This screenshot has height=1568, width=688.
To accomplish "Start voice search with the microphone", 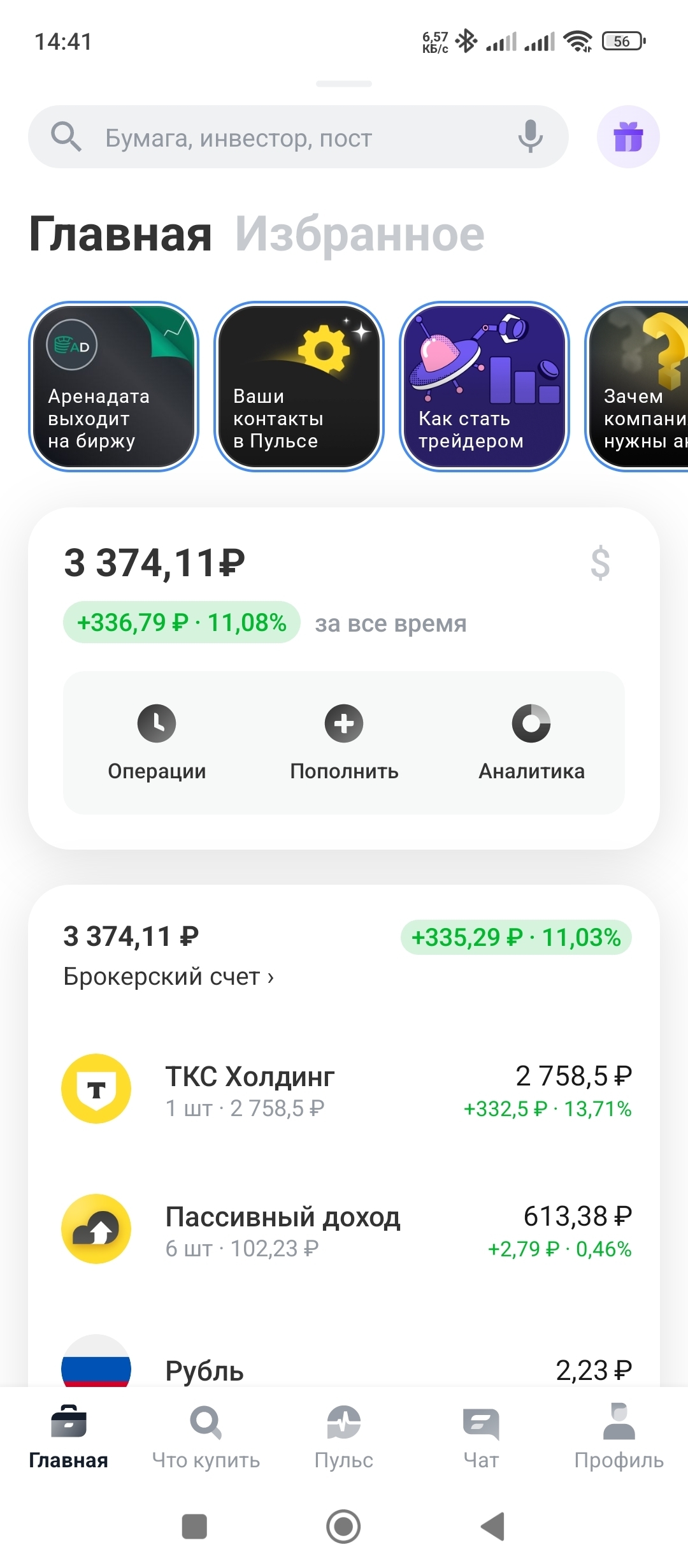I will (x=530, y=136).
